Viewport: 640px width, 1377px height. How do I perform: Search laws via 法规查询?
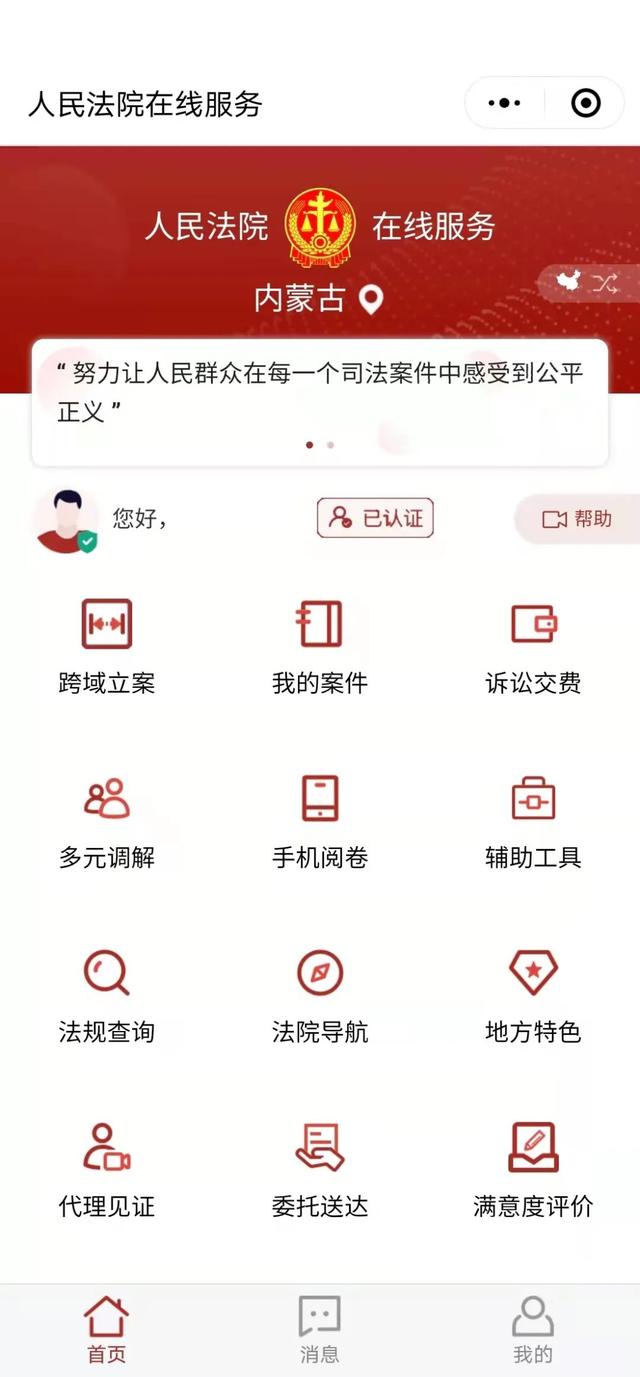pyautogui.click(x=107, y=993)
